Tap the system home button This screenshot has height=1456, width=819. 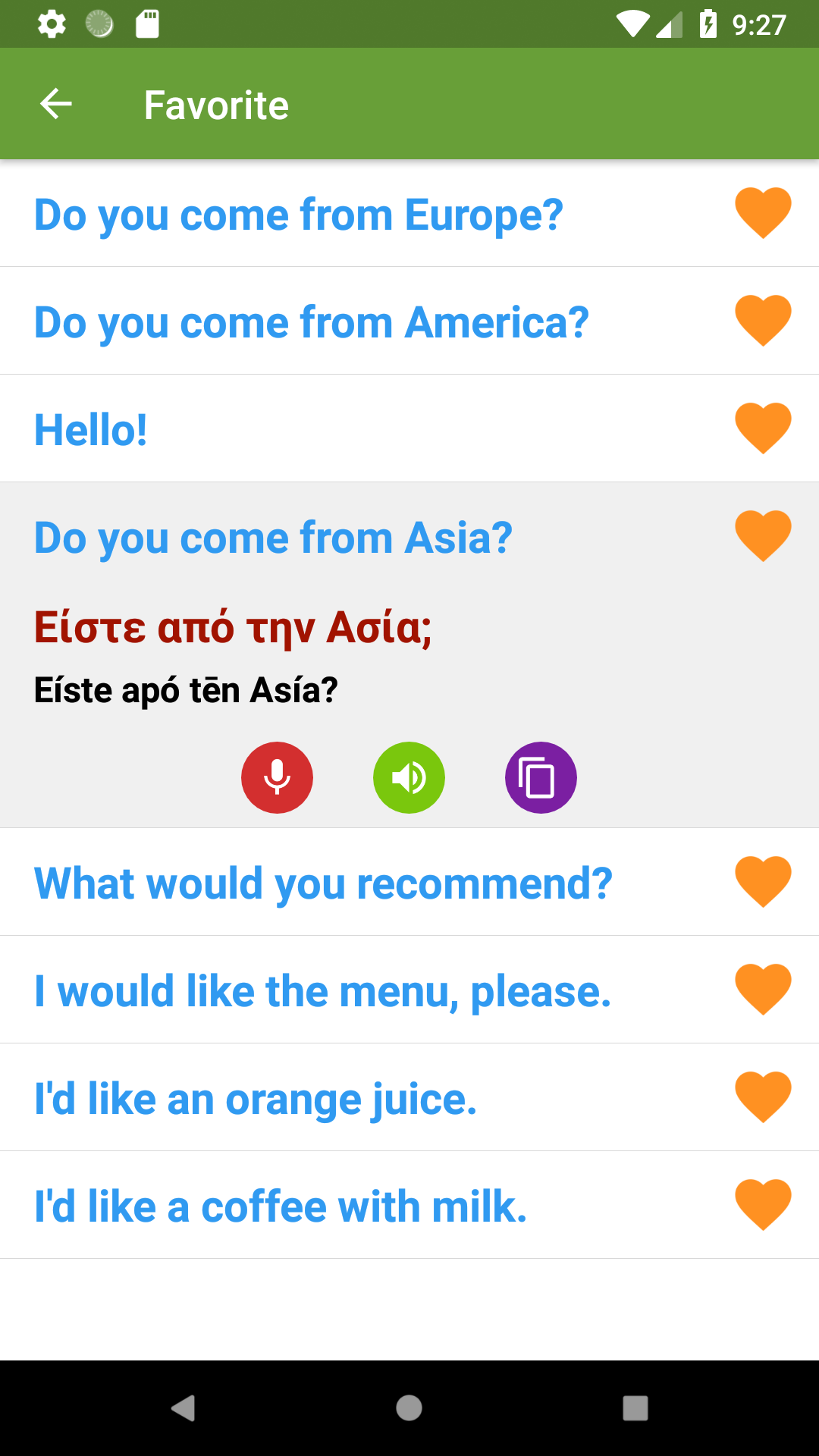point(409,1408)
